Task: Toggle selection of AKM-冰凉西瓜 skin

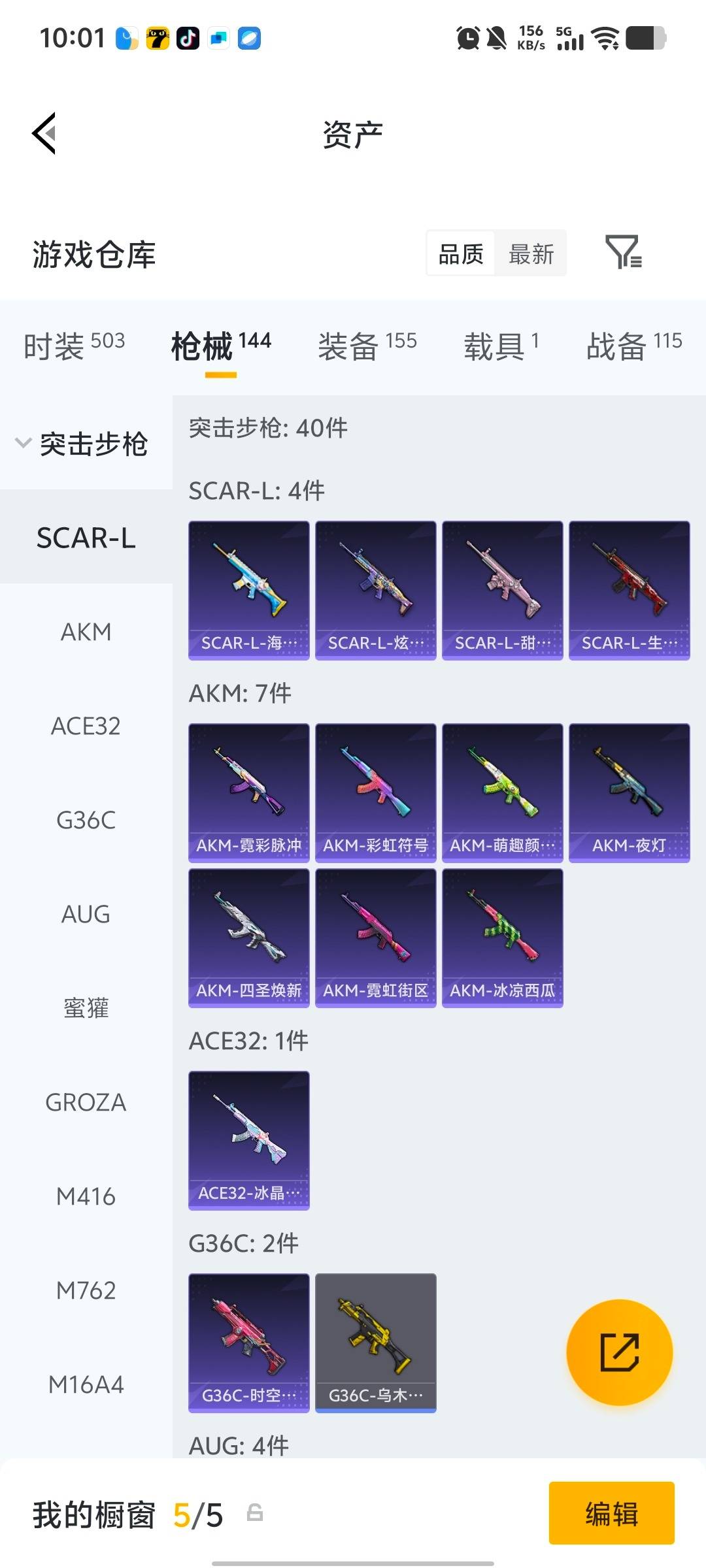Action: click(501, 938)
